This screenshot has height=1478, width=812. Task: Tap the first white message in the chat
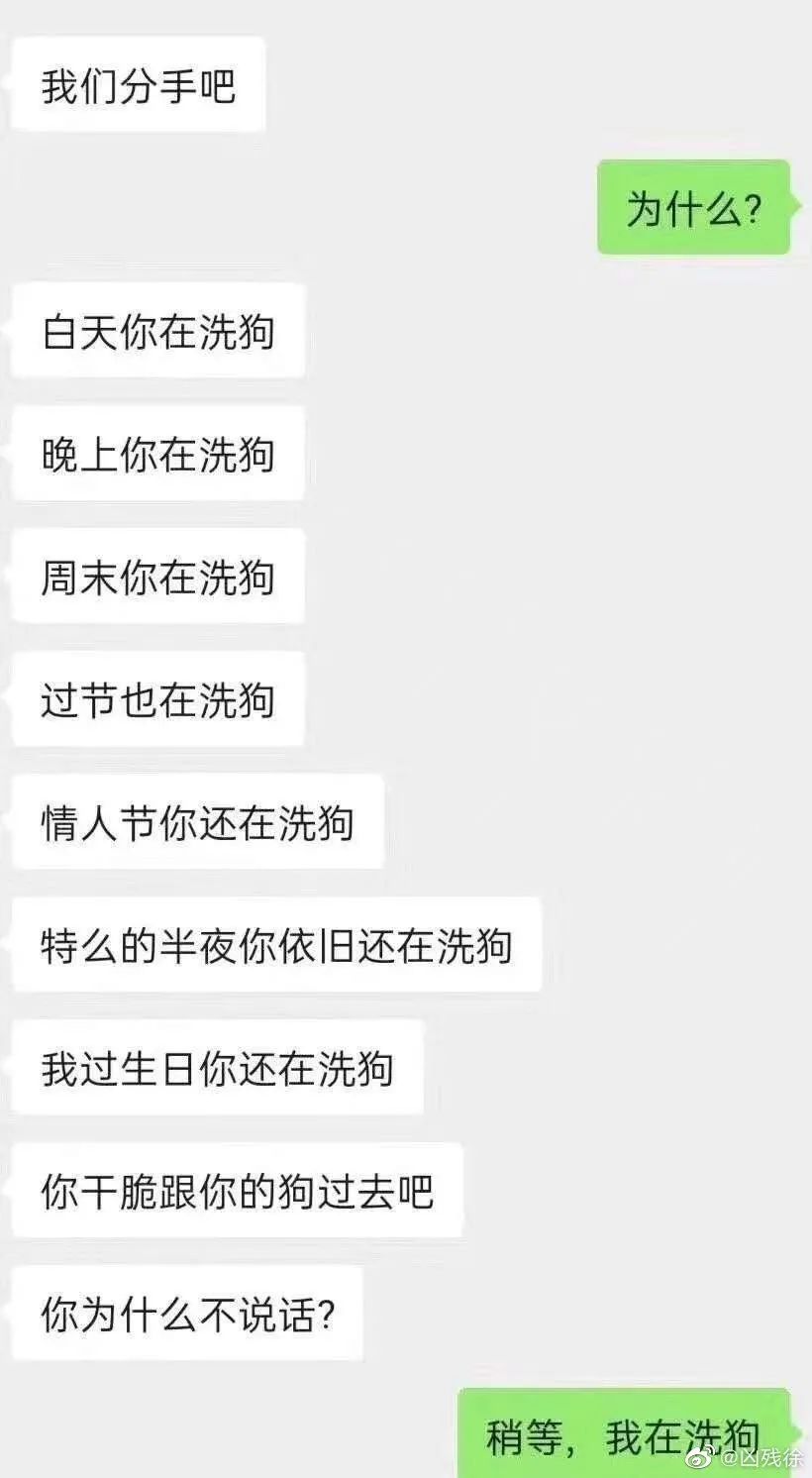point(138,84)
